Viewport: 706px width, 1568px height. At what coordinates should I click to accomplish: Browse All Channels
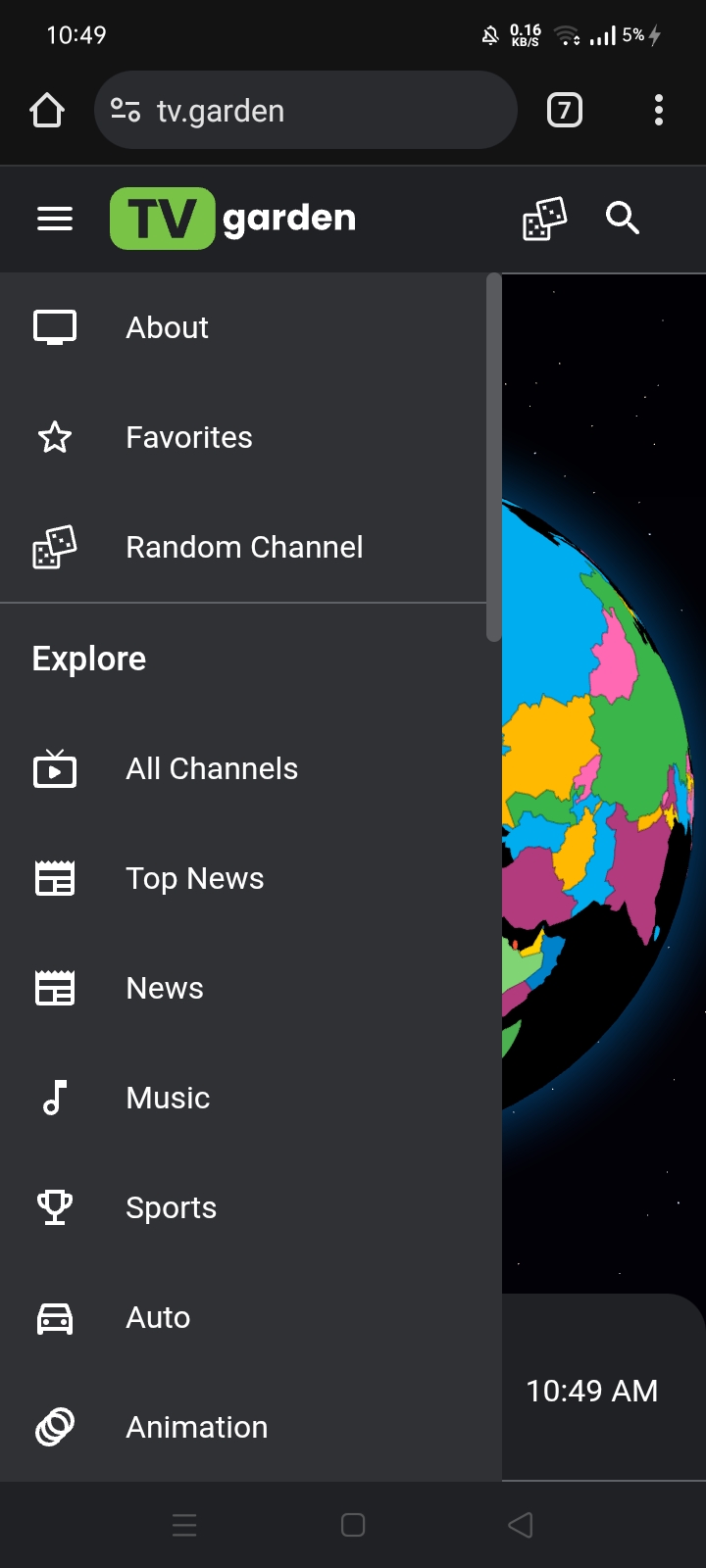click(x=212, y=769)
